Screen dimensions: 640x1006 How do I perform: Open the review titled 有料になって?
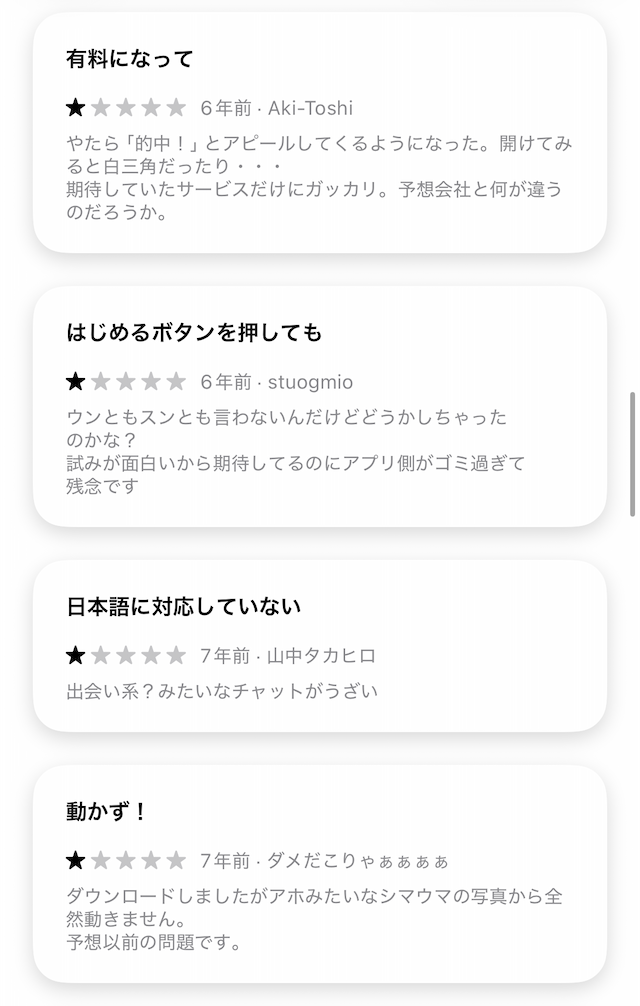coord(320,133)
